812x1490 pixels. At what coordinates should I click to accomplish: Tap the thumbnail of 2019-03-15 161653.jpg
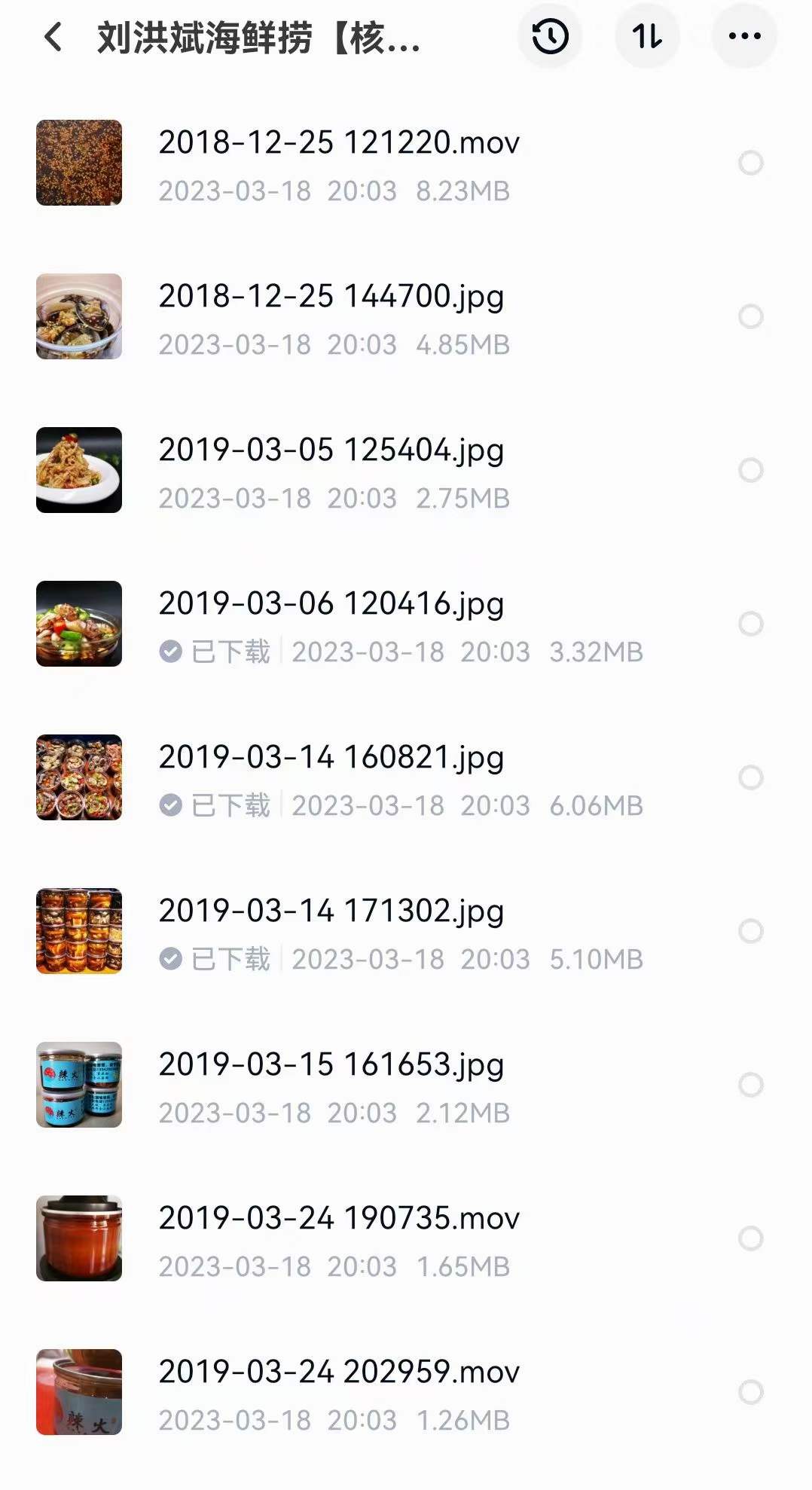[78, 1085]
